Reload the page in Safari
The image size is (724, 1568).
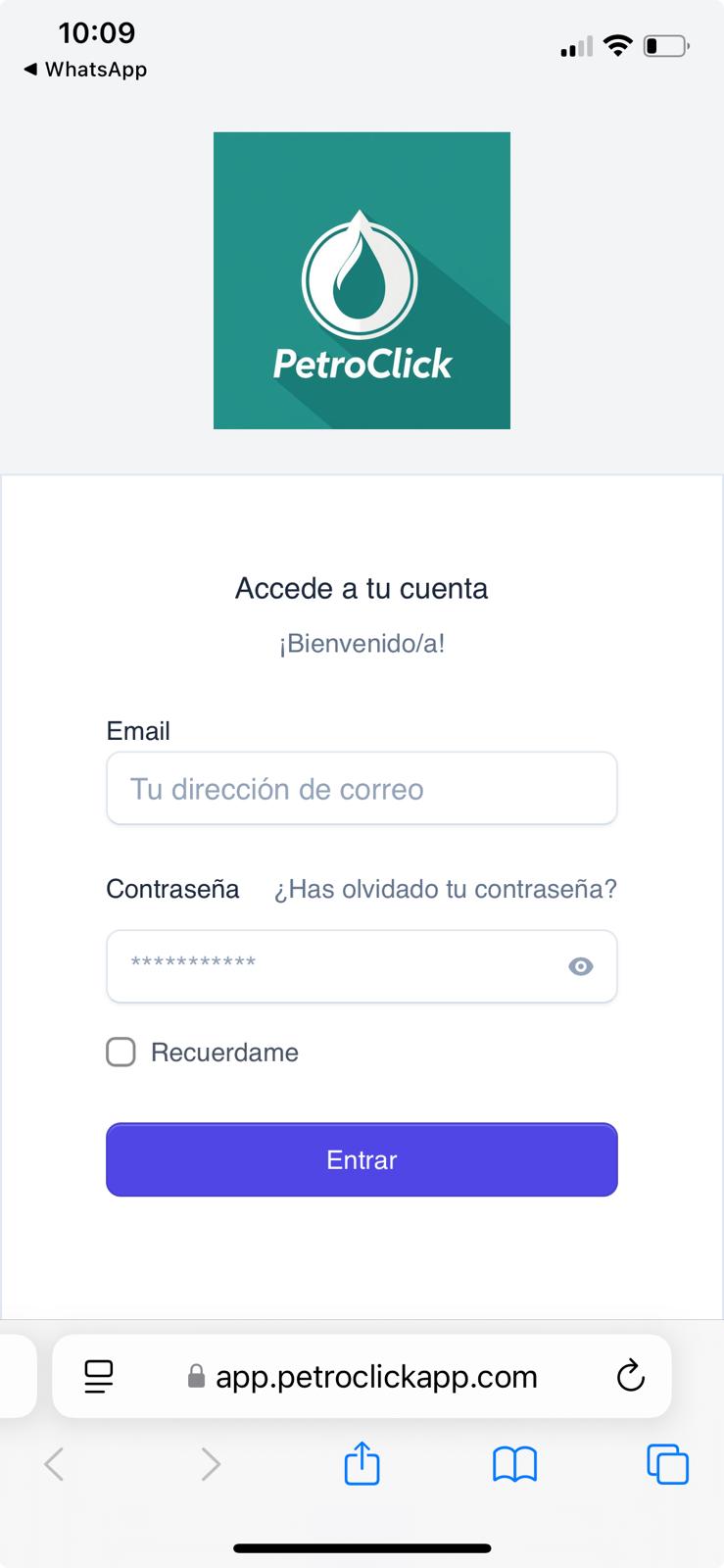coord(631,1376)
